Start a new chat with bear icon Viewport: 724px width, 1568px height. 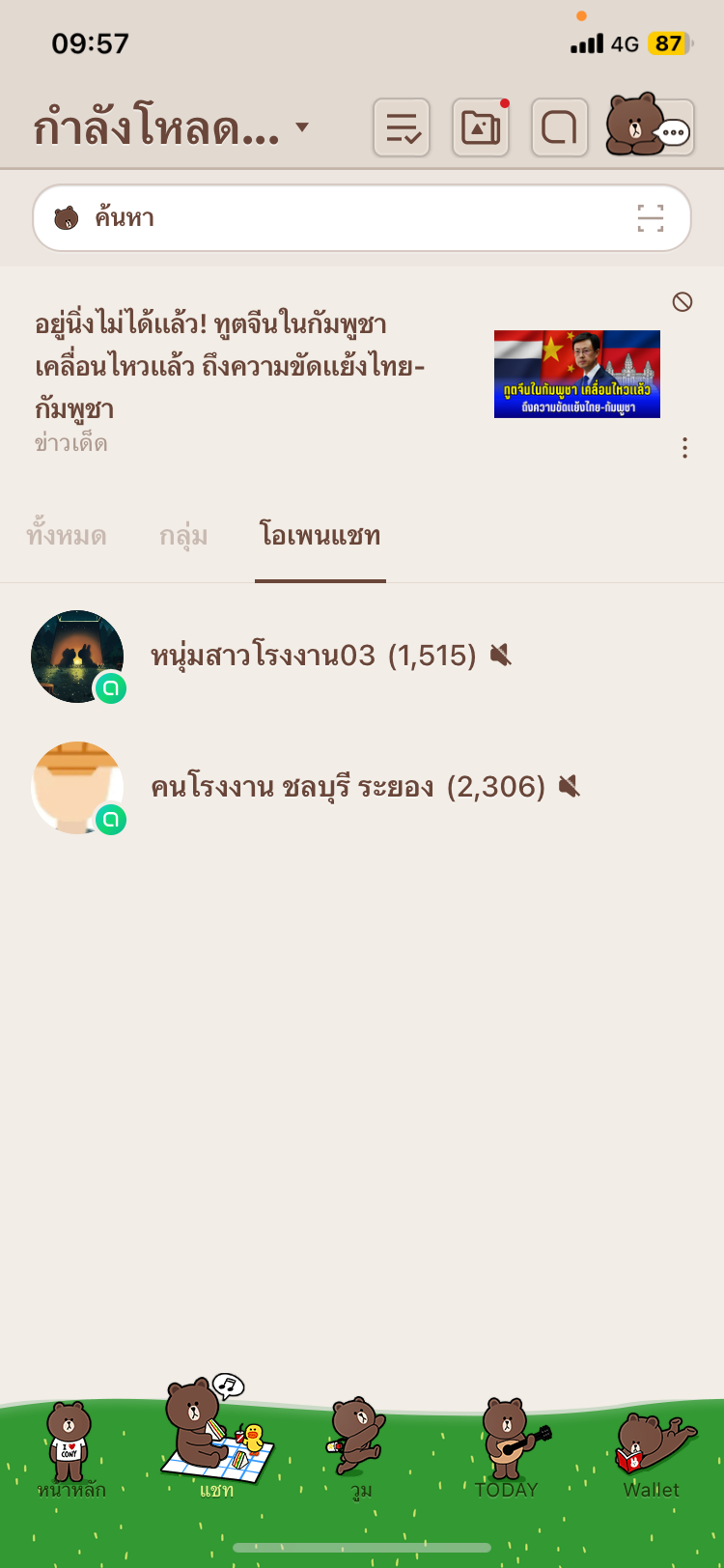650,126
